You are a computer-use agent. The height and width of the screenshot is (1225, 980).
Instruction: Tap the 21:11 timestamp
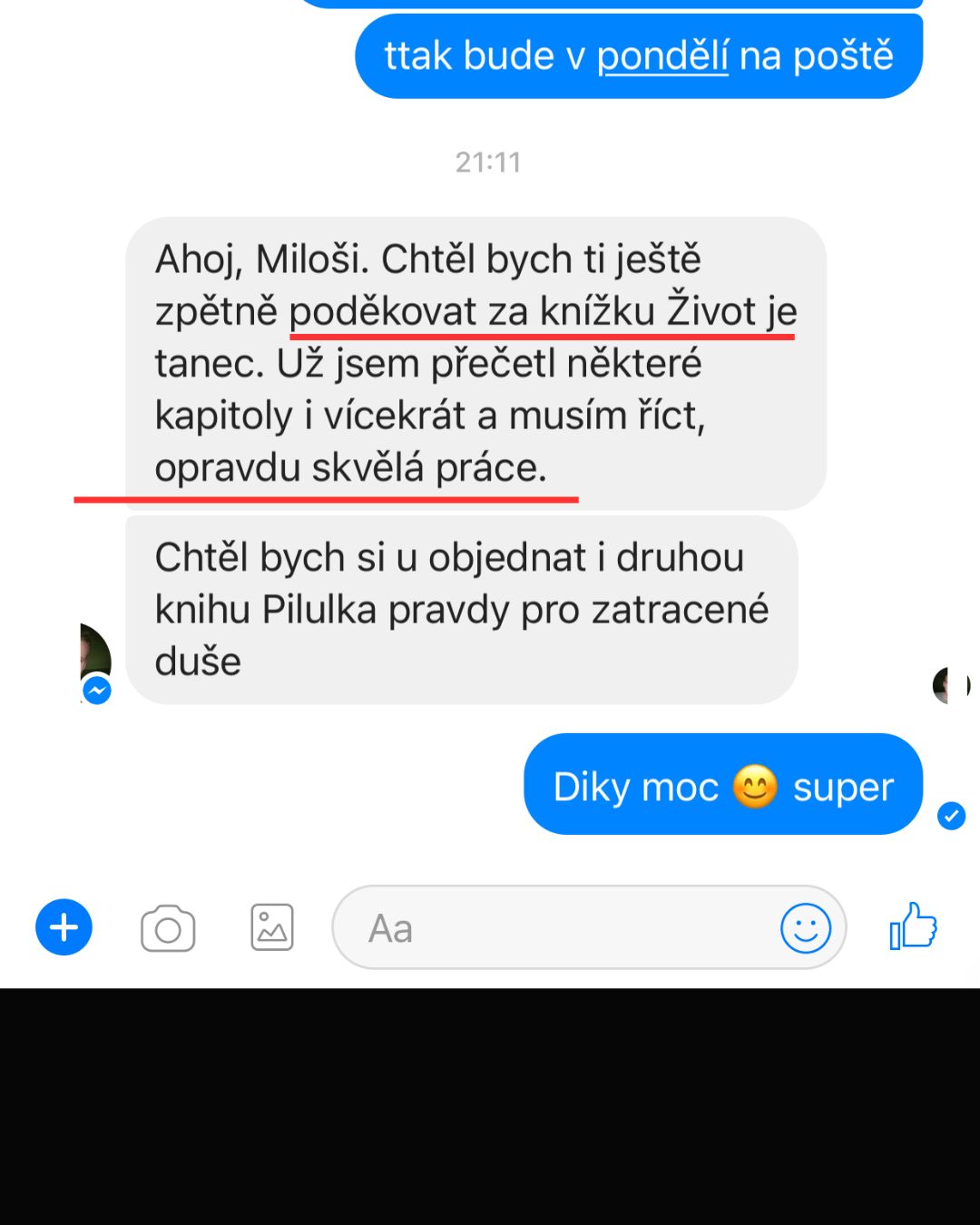pos(488,162)
